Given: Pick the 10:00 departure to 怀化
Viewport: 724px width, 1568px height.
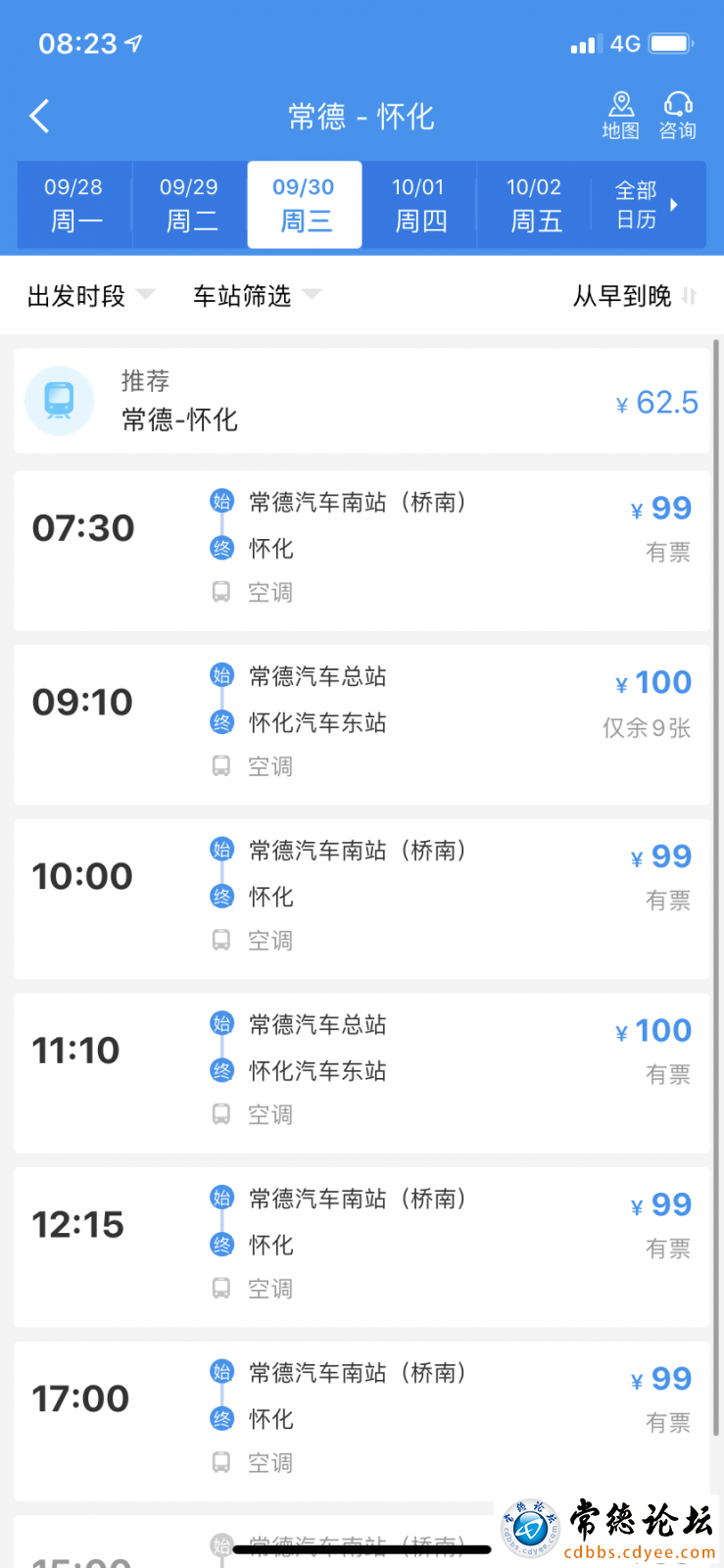Looking at the screenshot, I should click(x=362, y=899).
